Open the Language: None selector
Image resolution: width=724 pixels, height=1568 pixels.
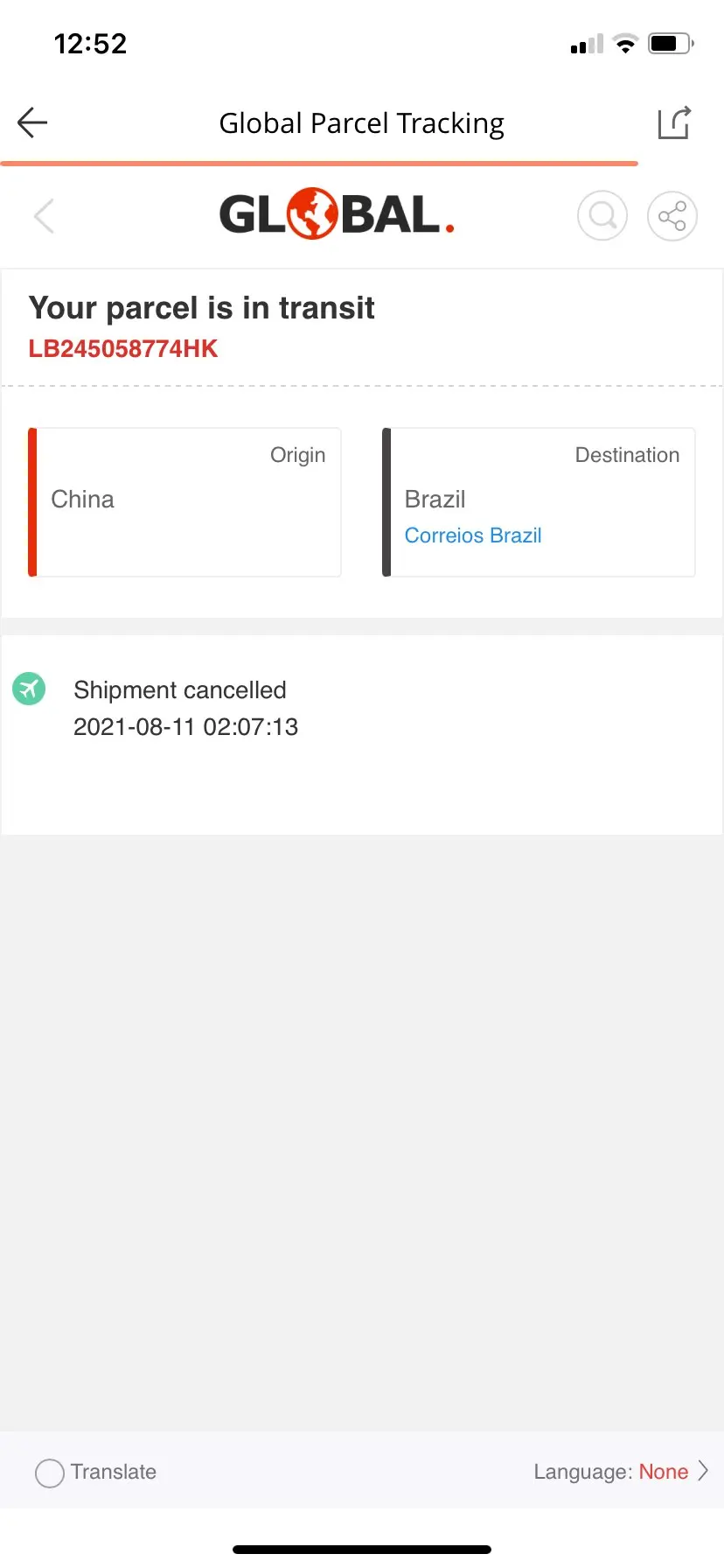621,1472
